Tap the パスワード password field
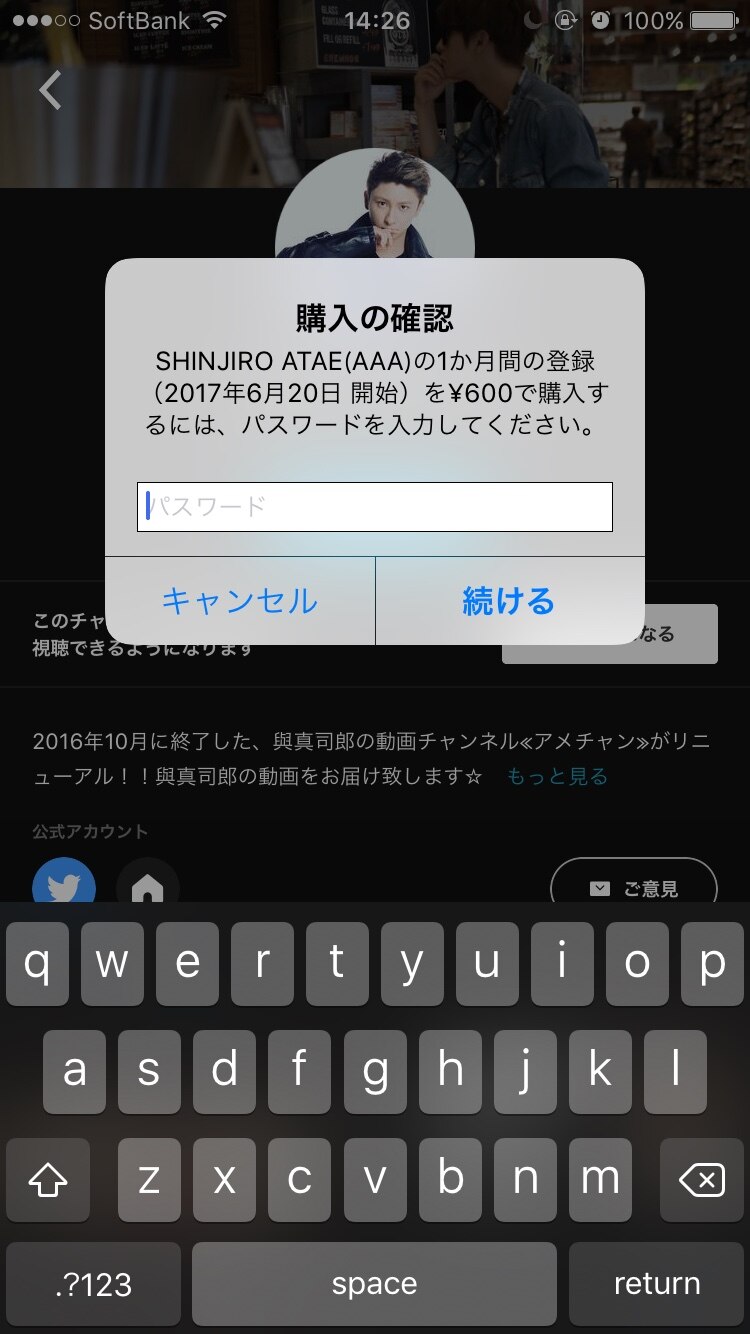Image resolution: width=750 pixels, height=1334 pixels. [374, 507]
